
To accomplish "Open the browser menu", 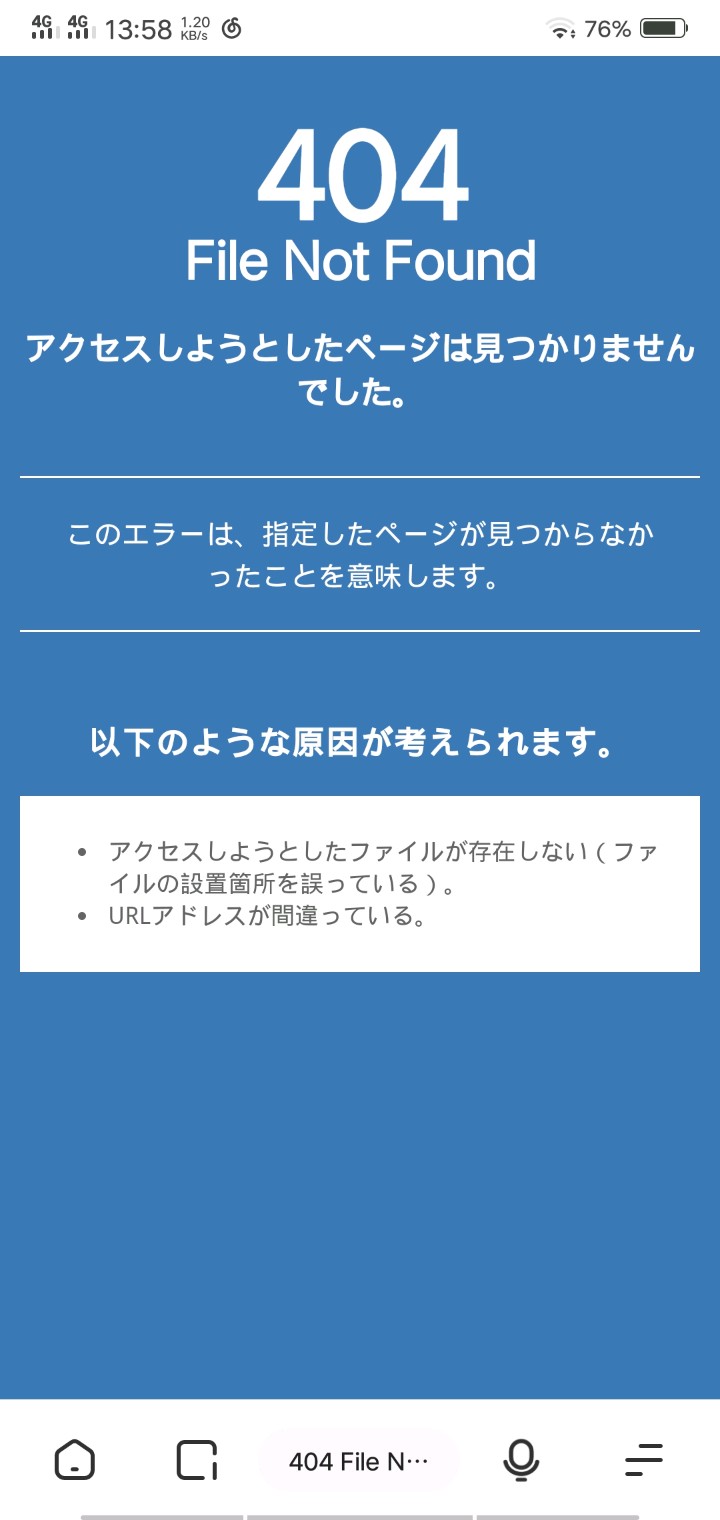I will coord(644,1460).
